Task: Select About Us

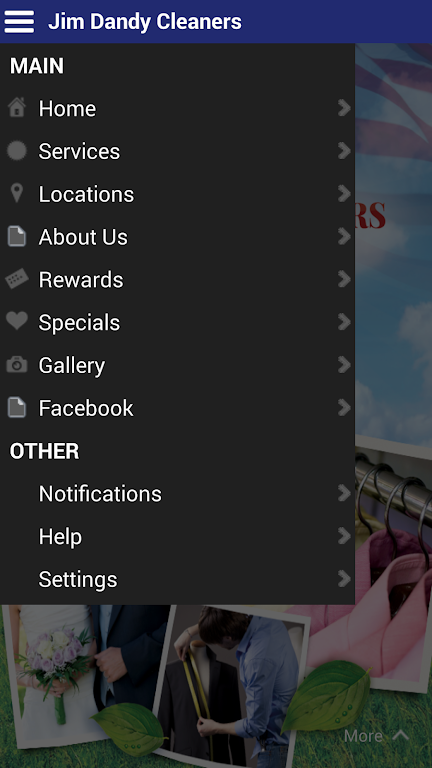Action: (x=177, y=237)
